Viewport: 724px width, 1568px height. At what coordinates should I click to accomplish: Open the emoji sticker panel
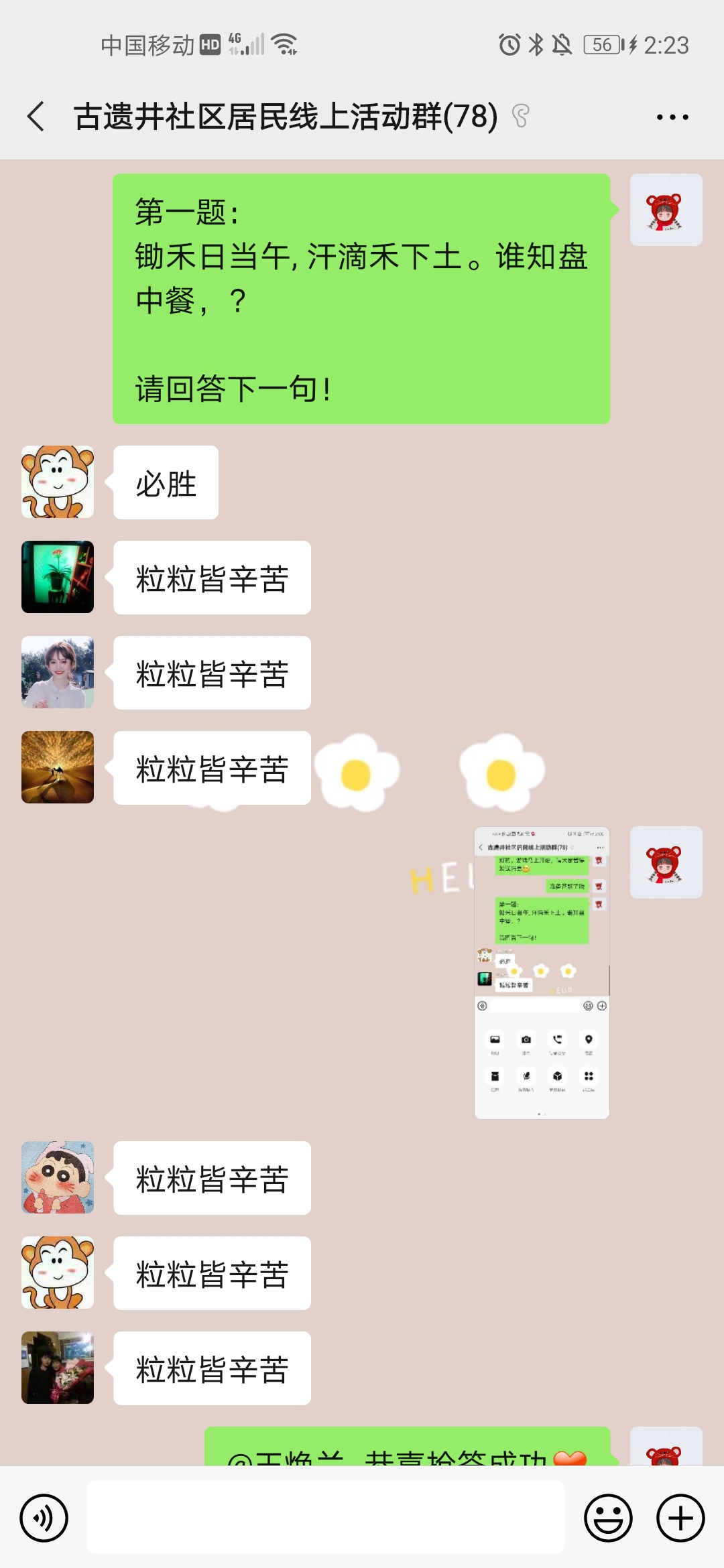(608, 1518)
